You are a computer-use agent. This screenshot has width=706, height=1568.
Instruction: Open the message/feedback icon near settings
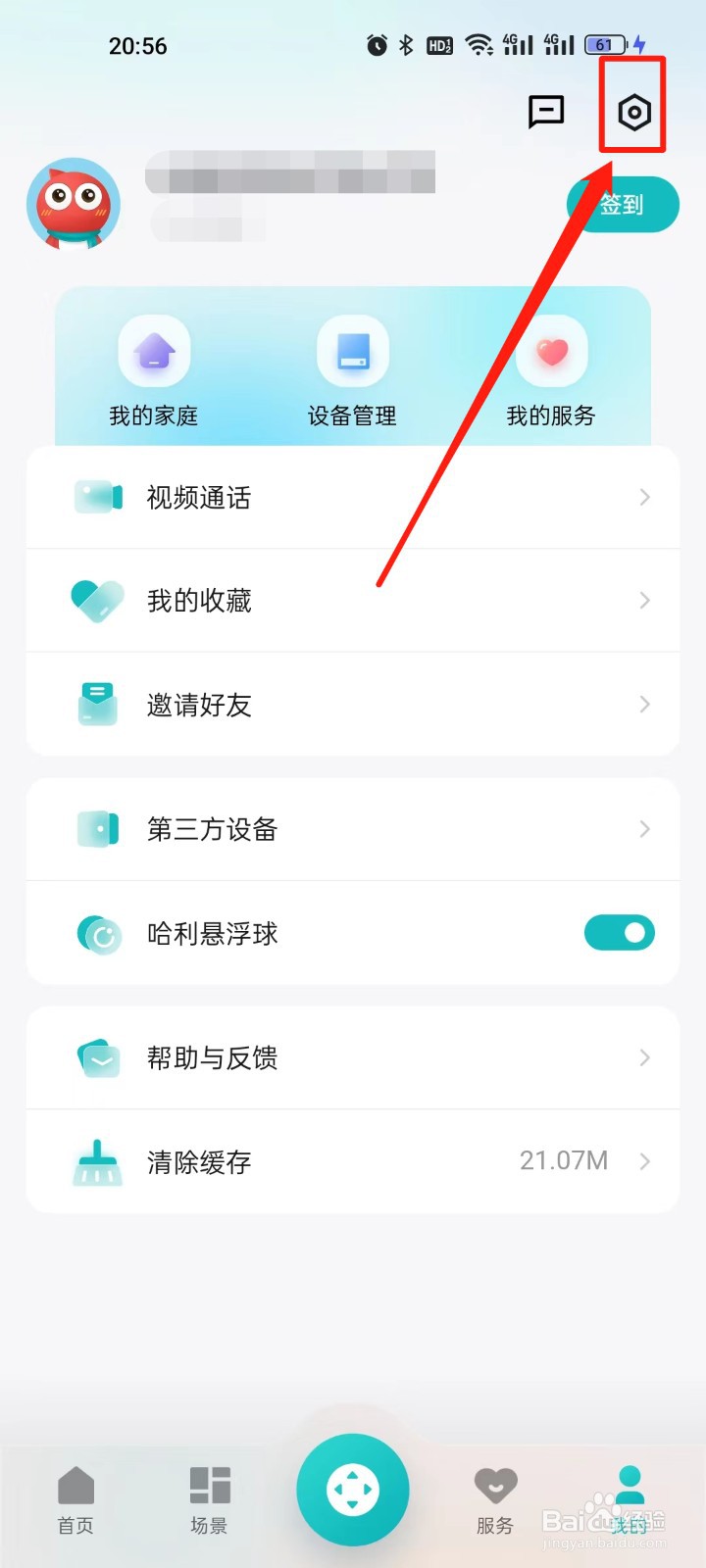[546, 111]
